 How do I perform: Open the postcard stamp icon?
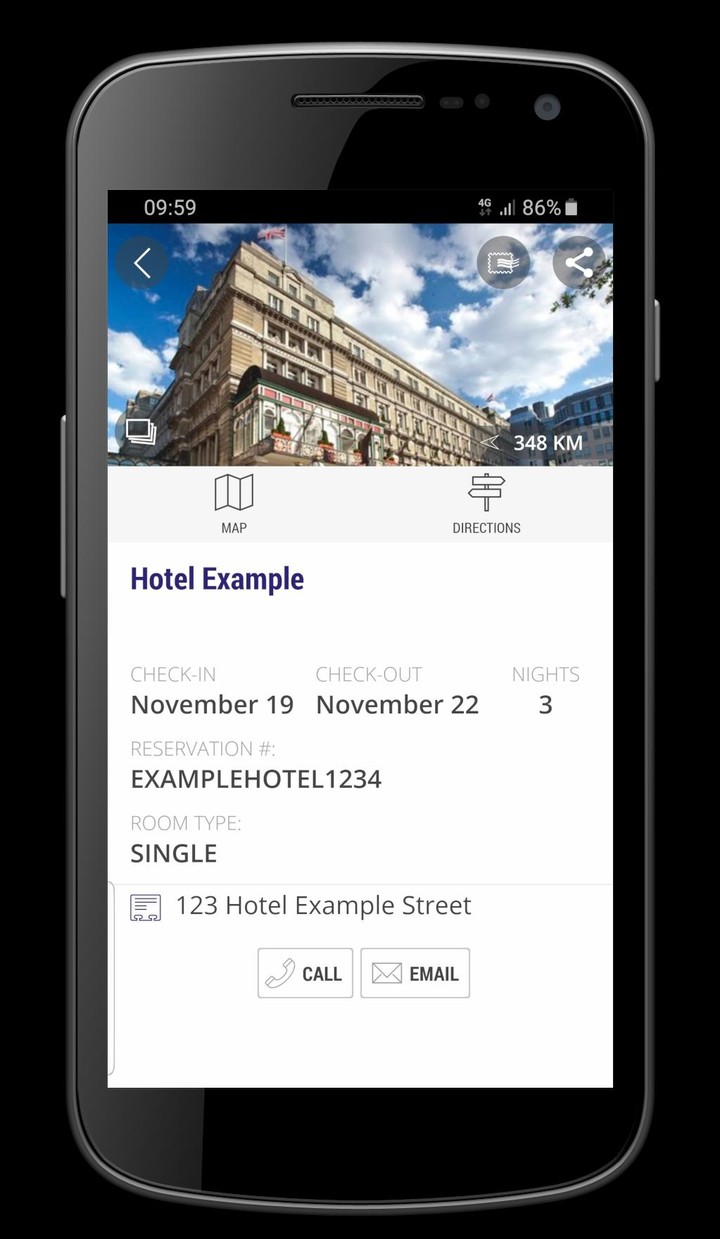[503, 263]
